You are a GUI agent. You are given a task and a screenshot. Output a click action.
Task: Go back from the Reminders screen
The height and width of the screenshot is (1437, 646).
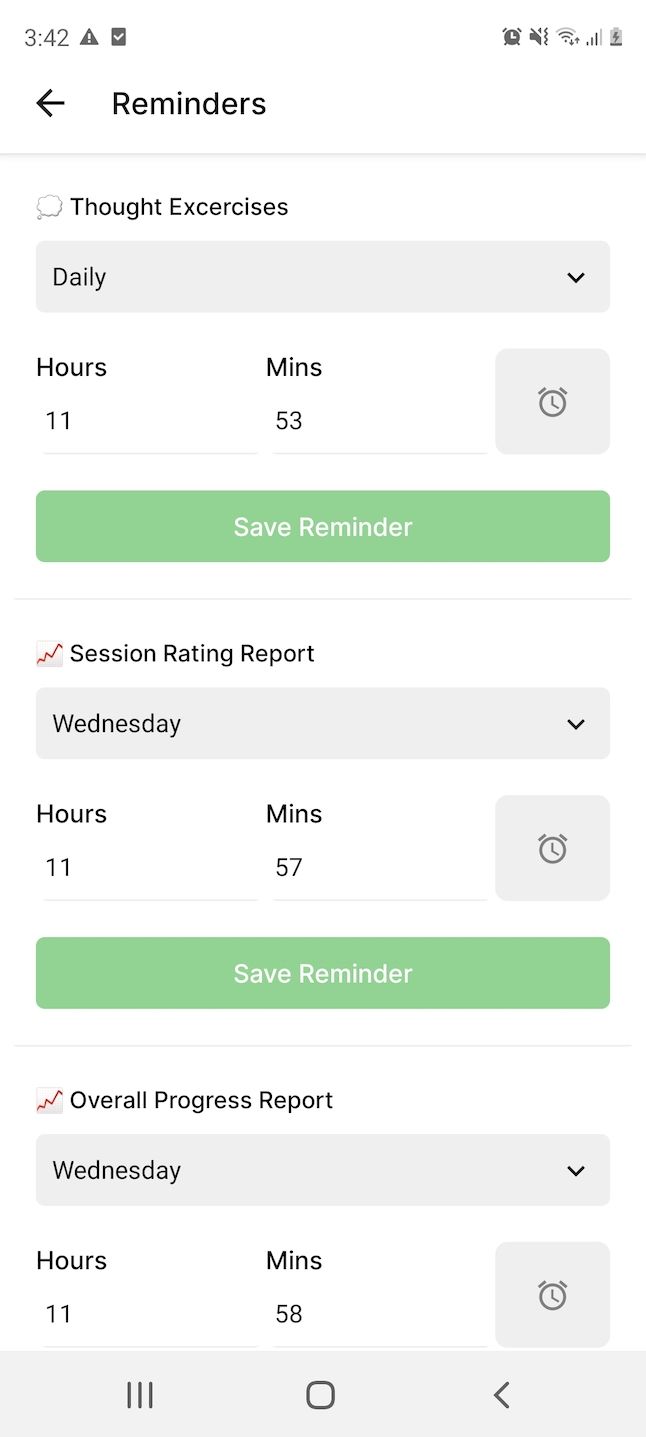tap(50, 103)
